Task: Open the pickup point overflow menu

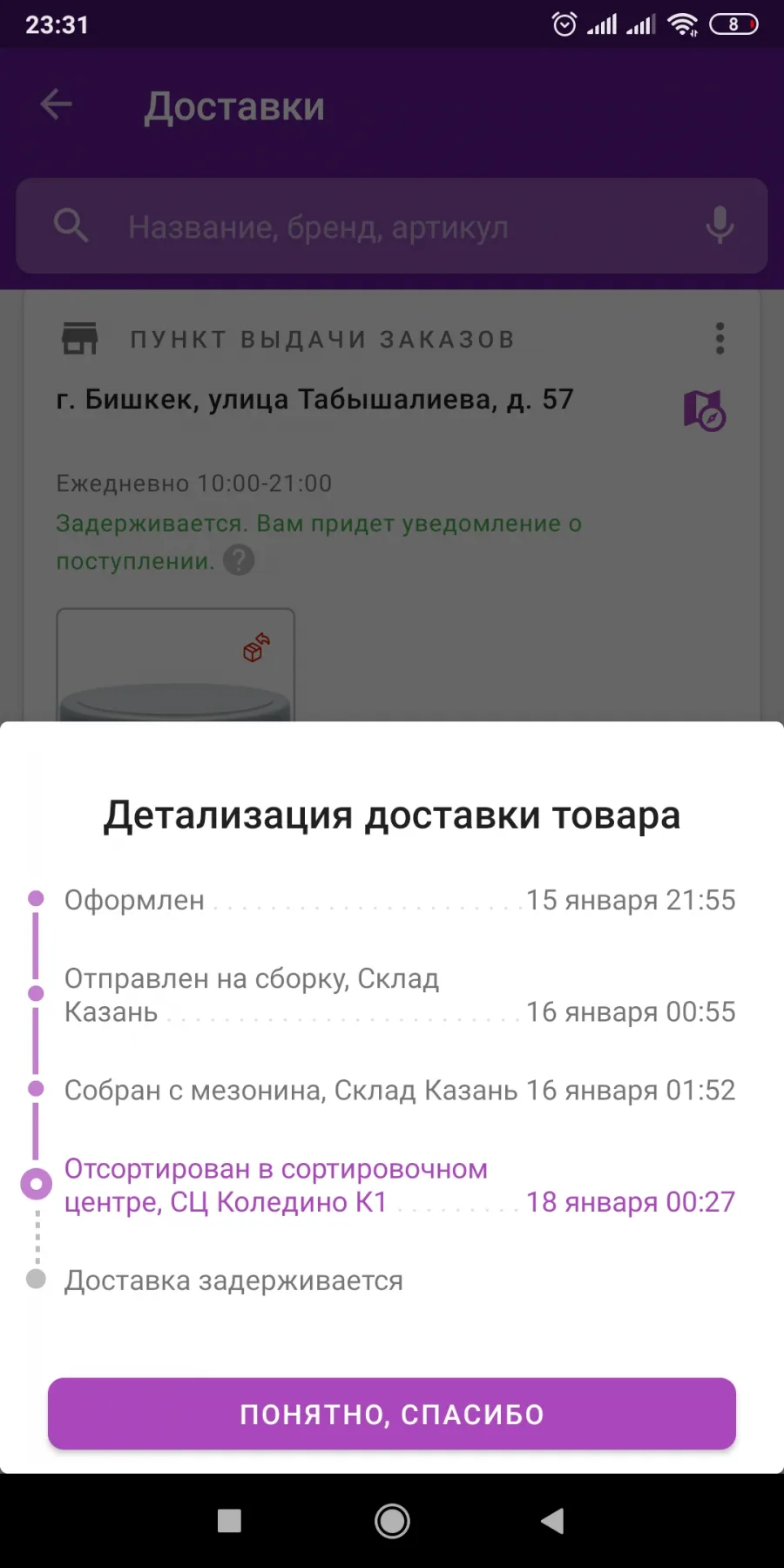Action: click(720, 338)
